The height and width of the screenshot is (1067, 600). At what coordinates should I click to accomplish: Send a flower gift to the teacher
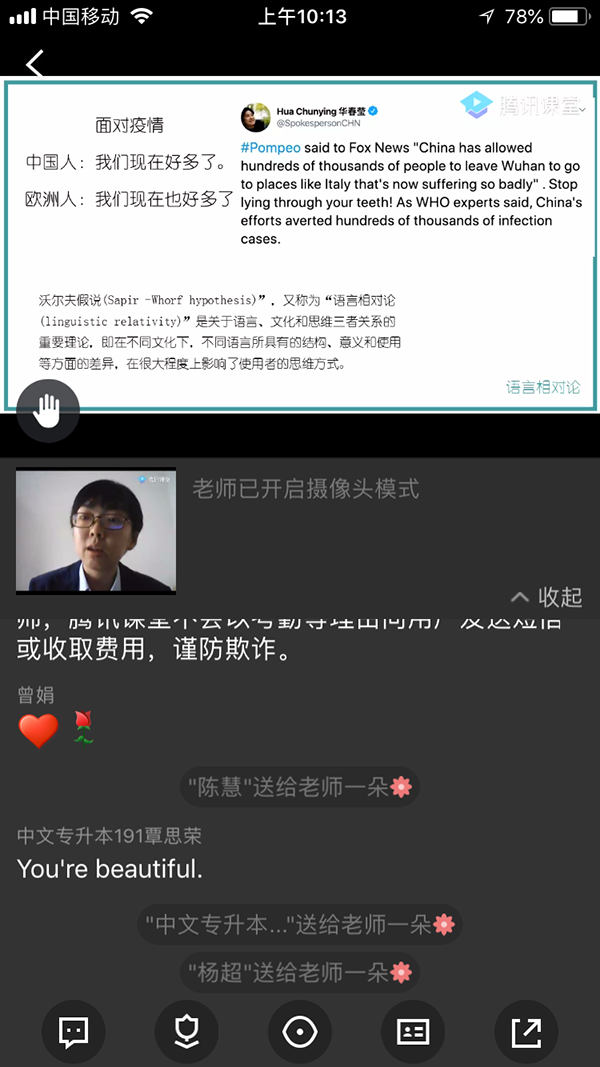pyautogui.click(x=187, y=1031)
